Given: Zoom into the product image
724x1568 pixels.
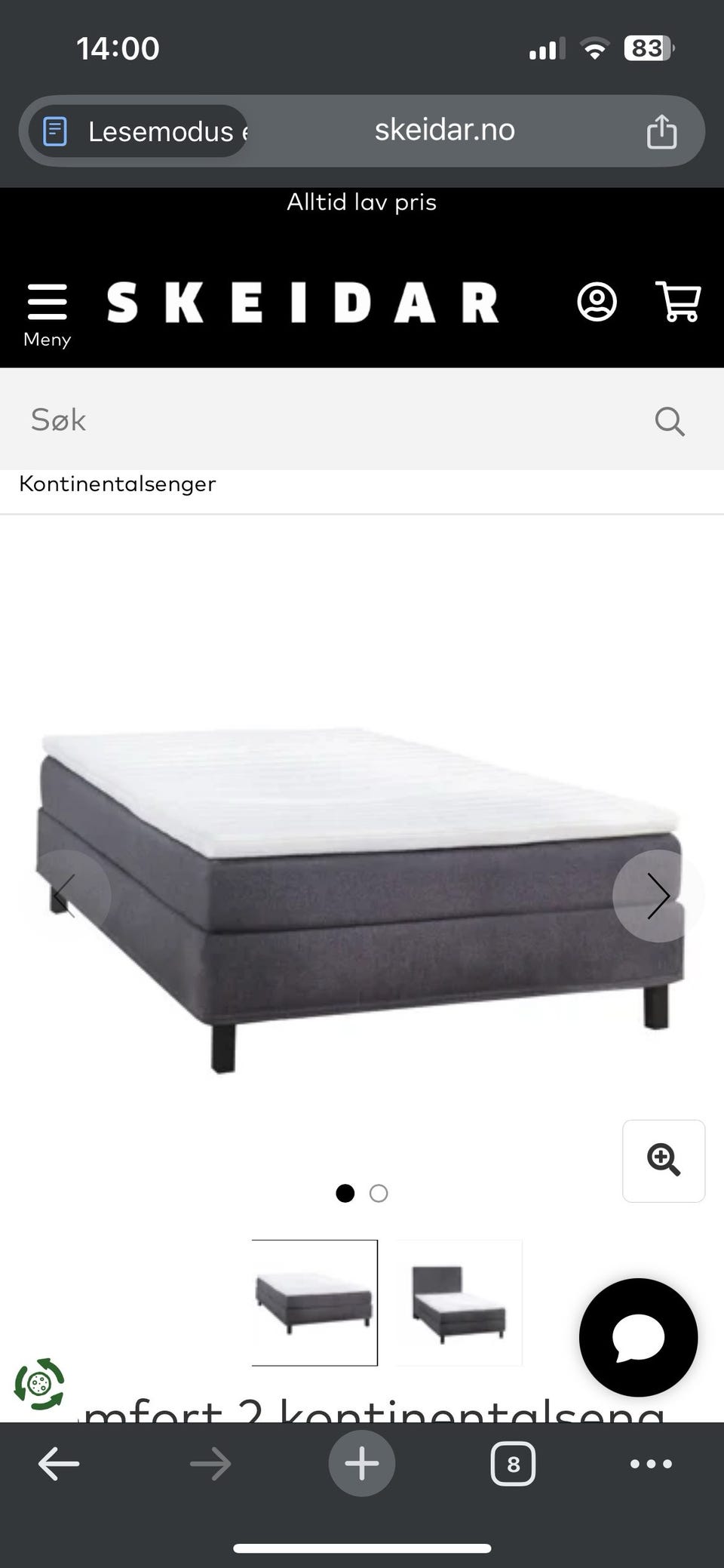Looking at the screenshot, I should tap(664, 1161).
